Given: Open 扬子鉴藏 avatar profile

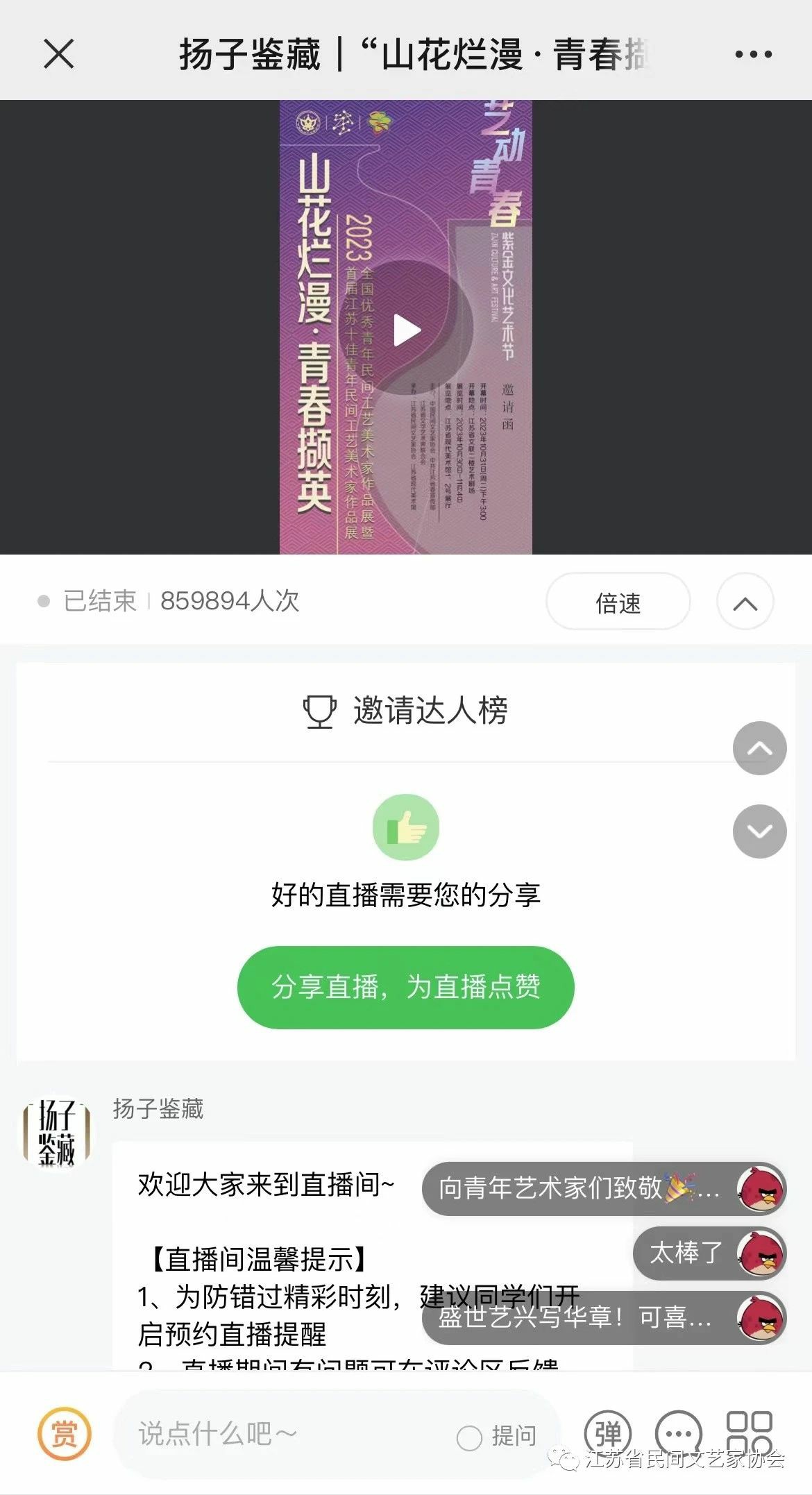Looking at the screenshot, I should (x=57, y=1132).
